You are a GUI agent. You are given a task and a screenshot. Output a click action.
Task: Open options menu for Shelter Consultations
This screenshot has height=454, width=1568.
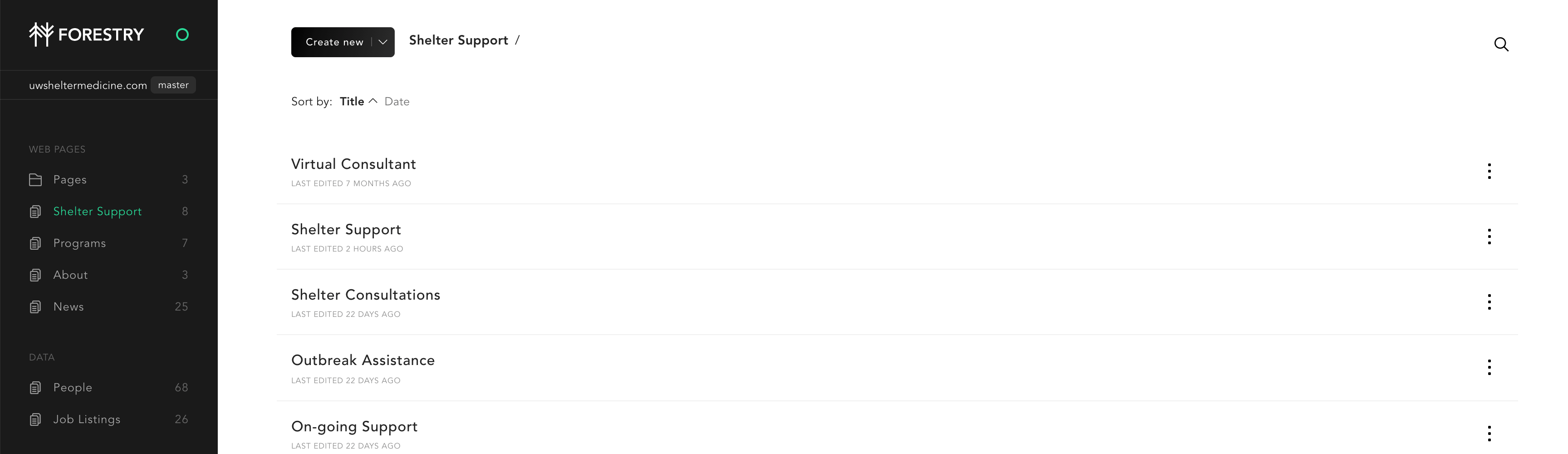pyautogui.click(x=1489, y=301)
